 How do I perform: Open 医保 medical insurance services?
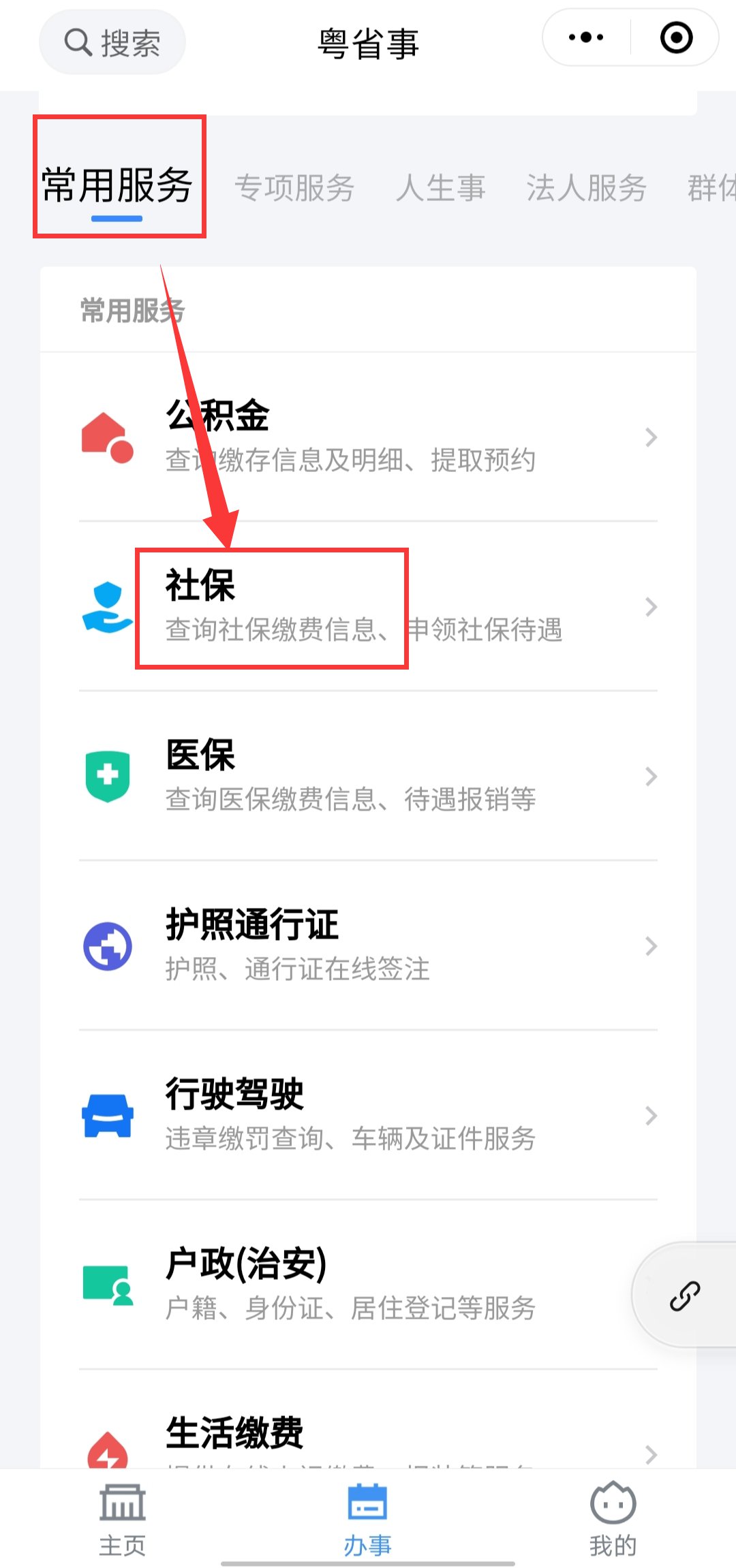368,776
